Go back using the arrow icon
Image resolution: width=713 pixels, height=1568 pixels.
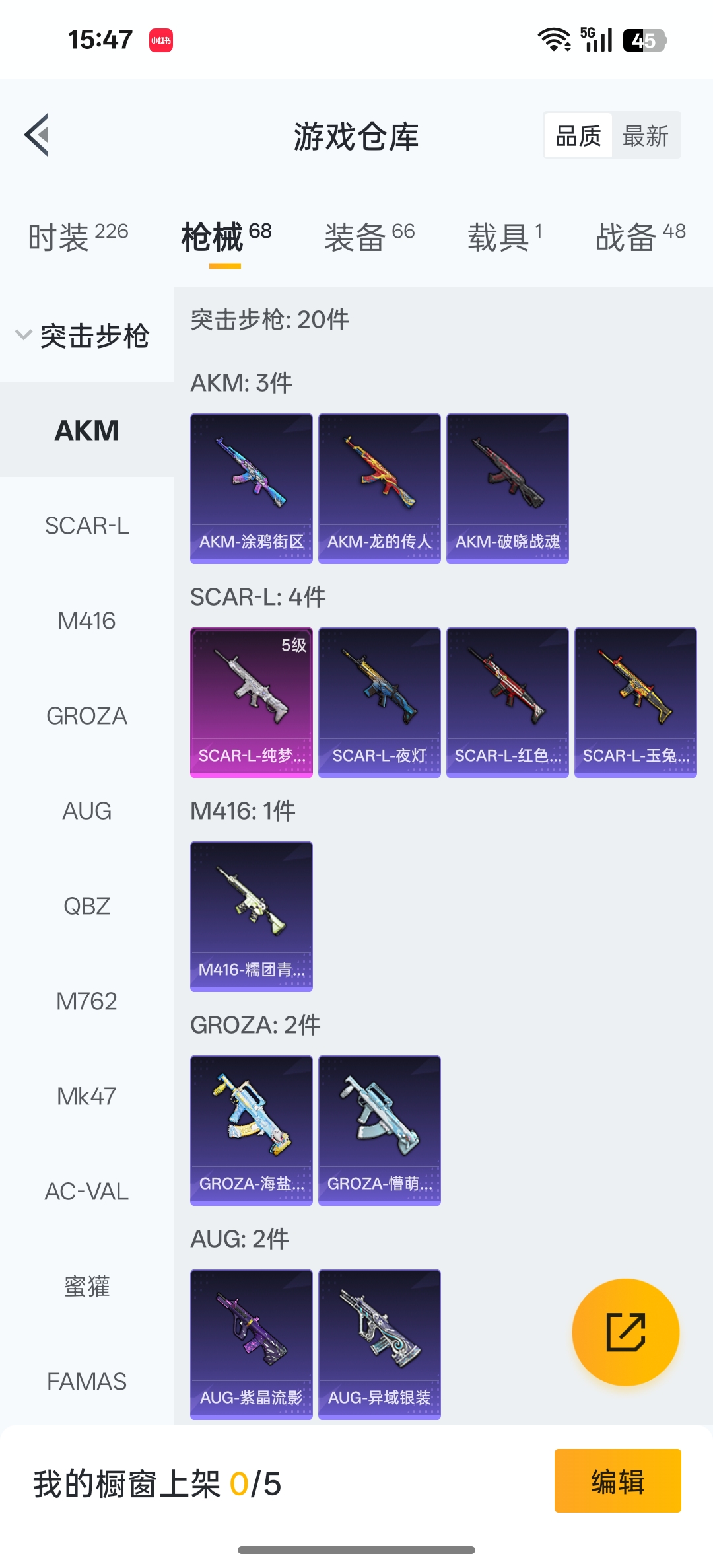[37, 135]
